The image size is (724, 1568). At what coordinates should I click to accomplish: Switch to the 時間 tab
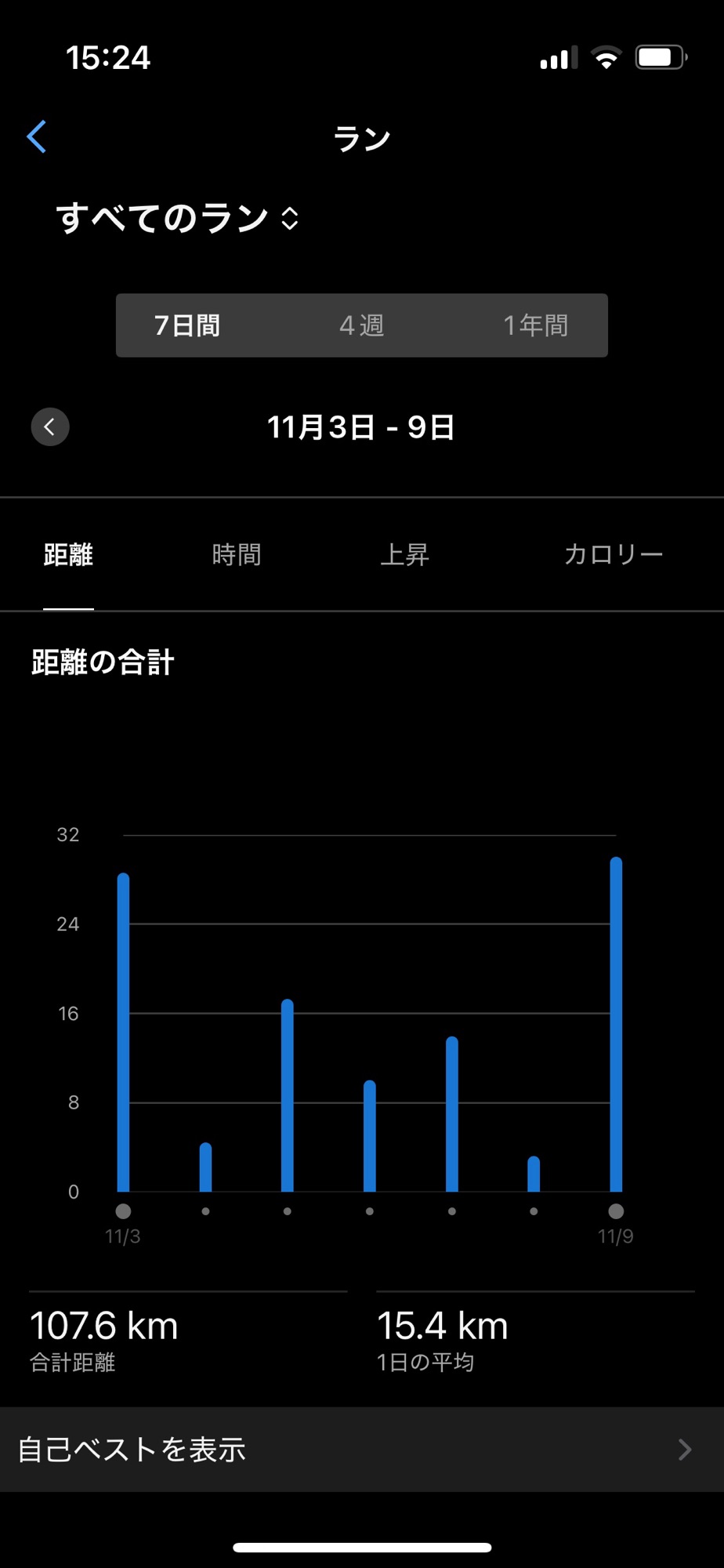click(x=236, y=555)
